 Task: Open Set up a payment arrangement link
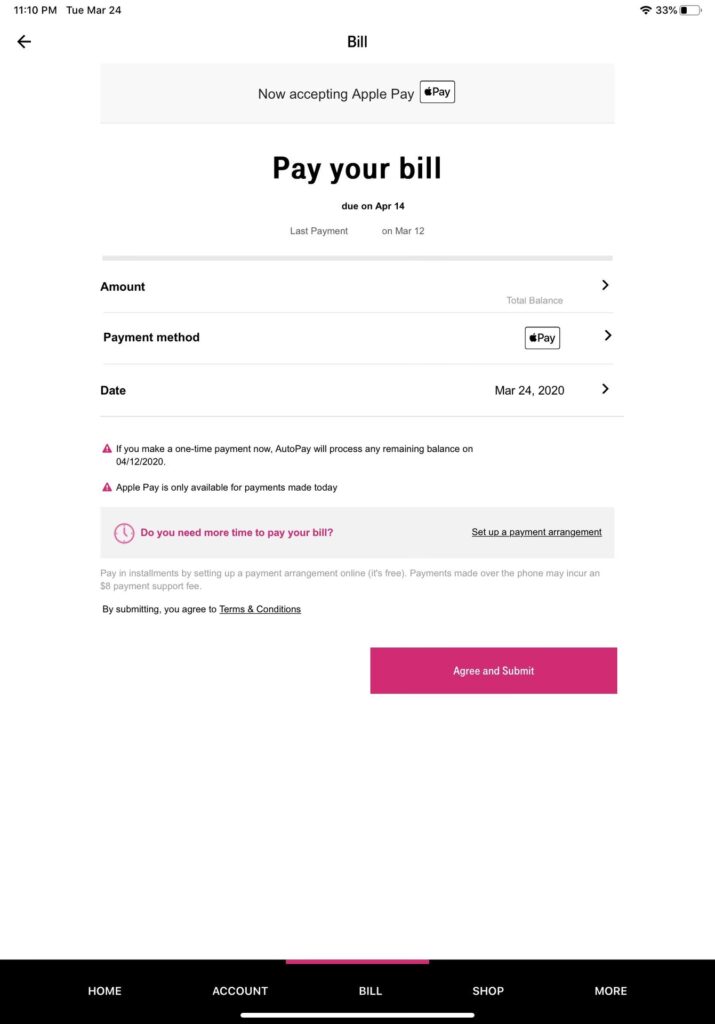coord(536,532)
